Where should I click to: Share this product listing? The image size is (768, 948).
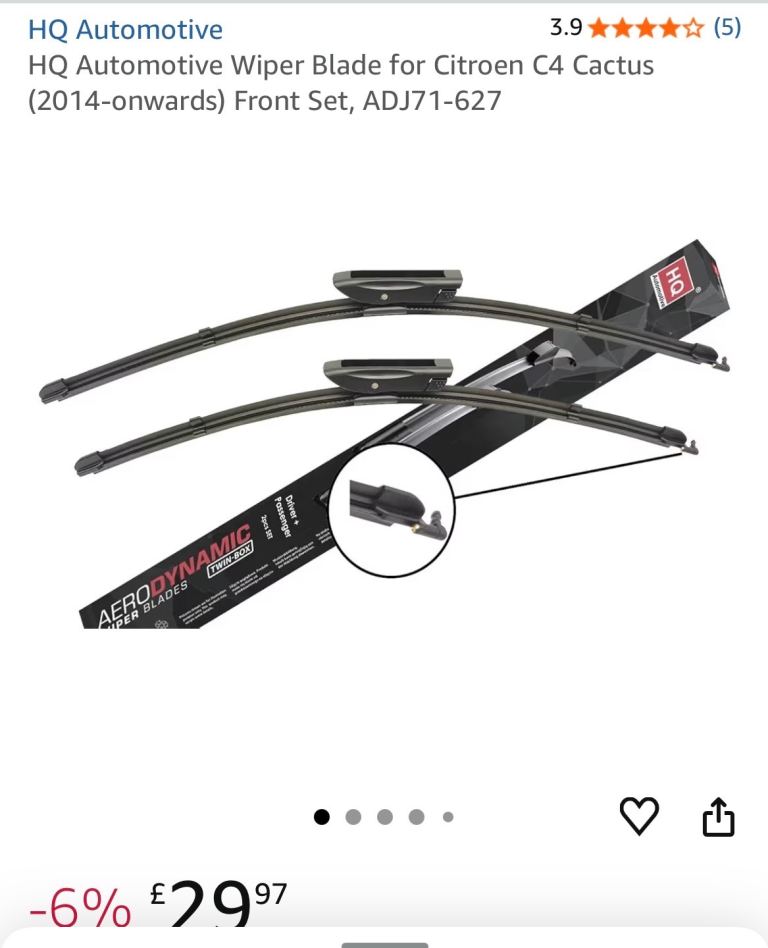pos(718,817)
